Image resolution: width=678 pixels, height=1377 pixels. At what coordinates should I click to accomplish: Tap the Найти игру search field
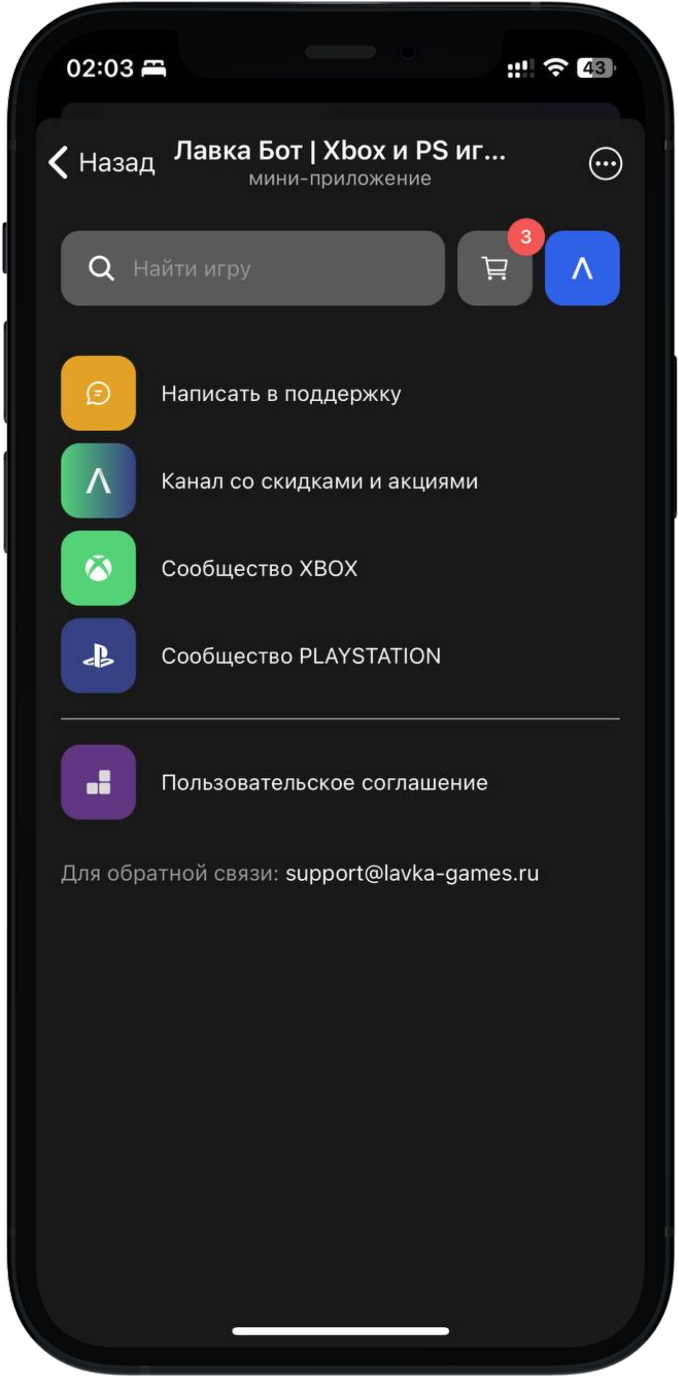[x=252, y=268]
